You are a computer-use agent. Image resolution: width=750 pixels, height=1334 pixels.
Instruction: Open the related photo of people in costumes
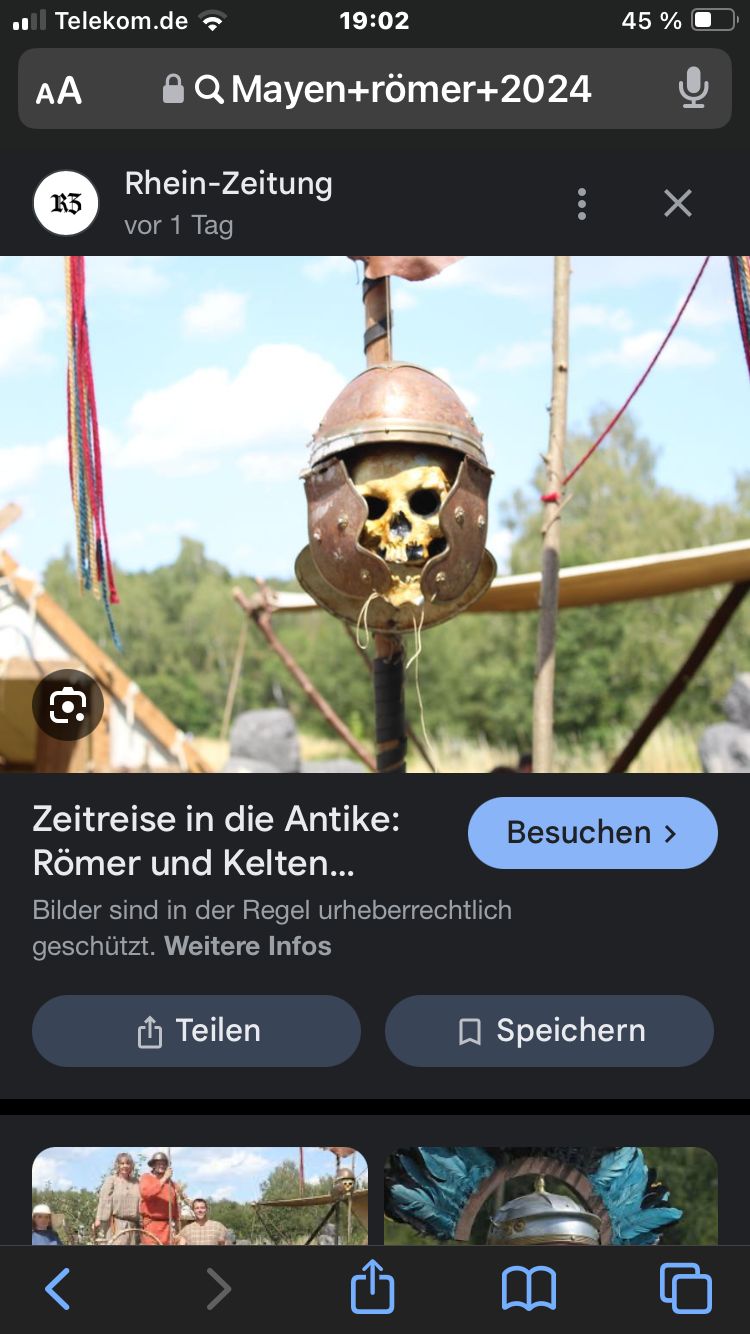[x=200, y=1196]
